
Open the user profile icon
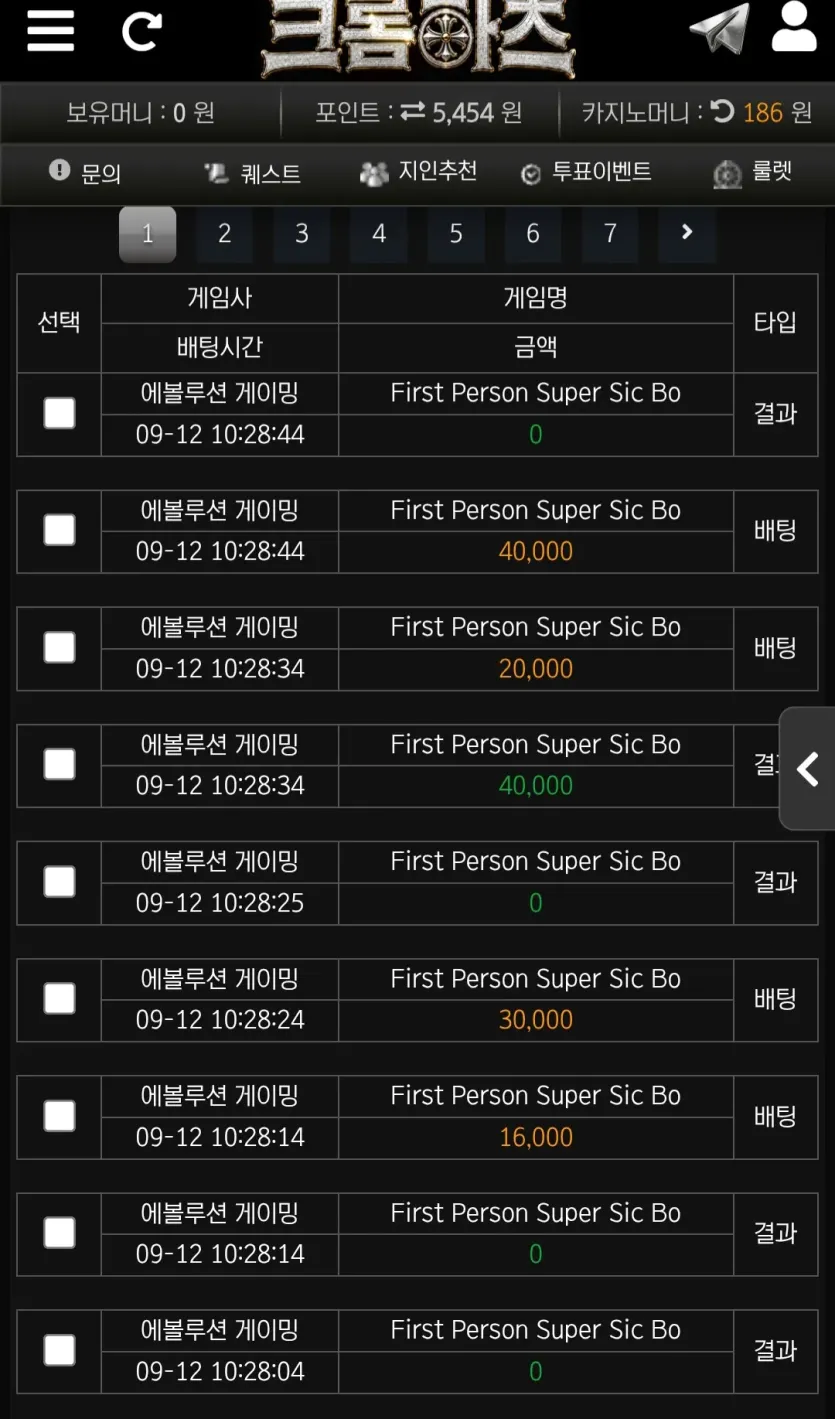794,27
